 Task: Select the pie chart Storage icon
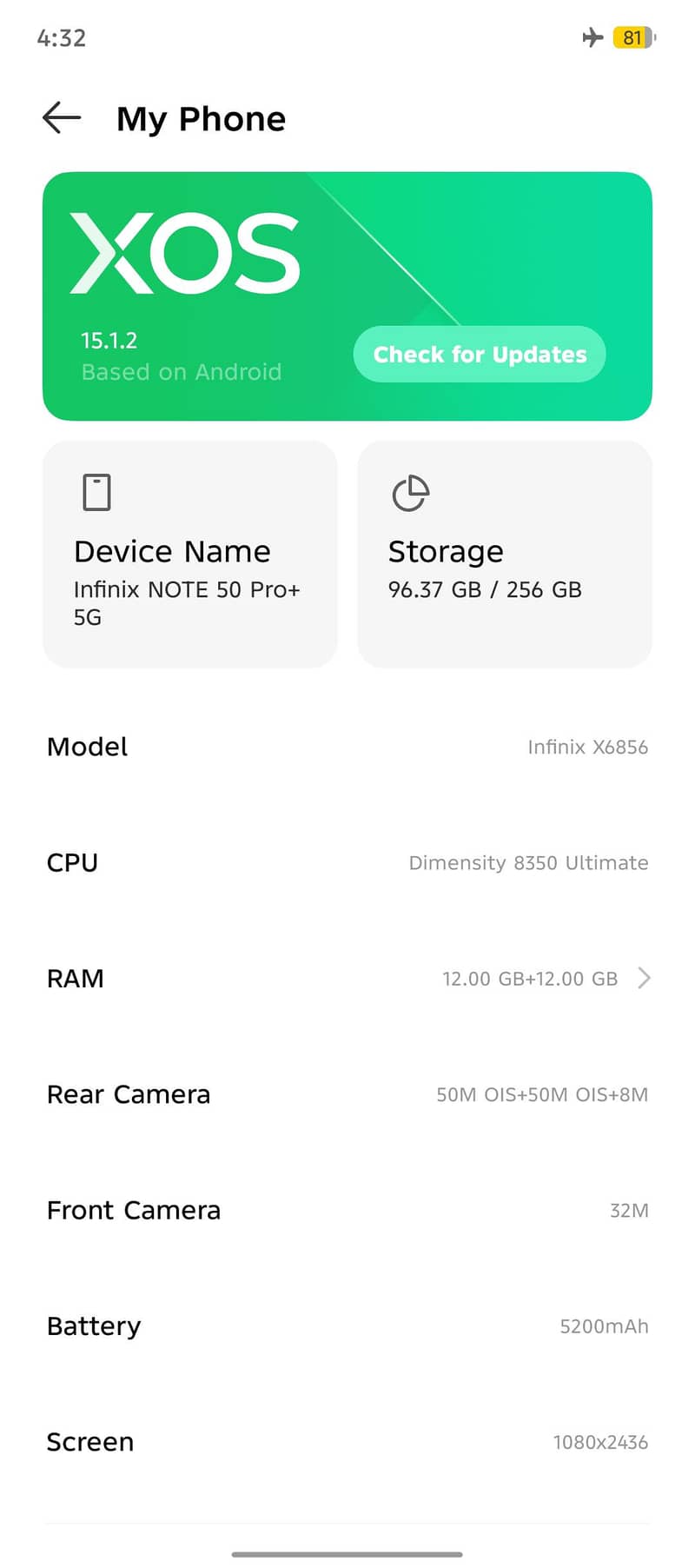click(x=409, y=491)
